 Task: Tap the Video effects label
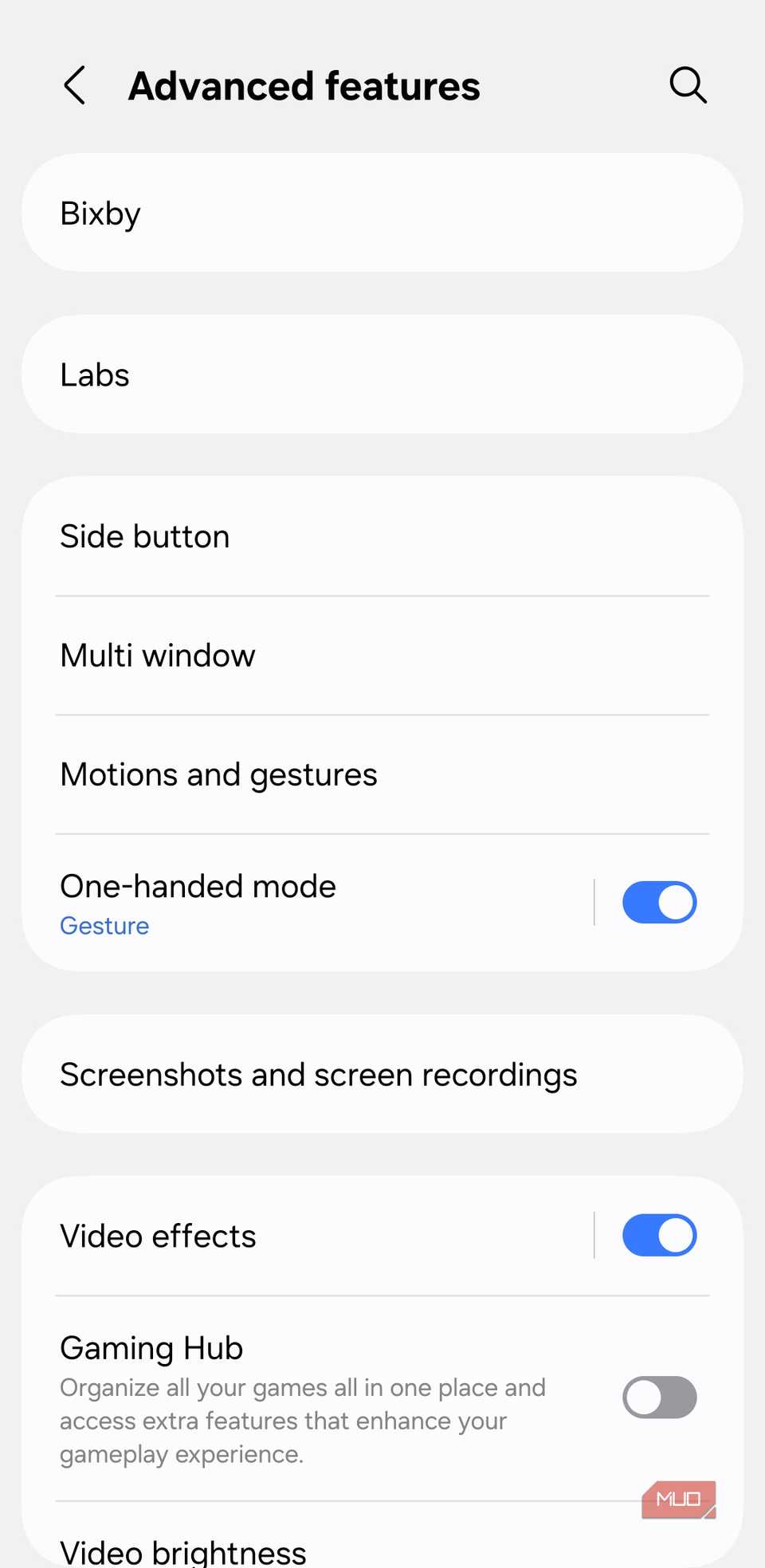point(158,1236)
